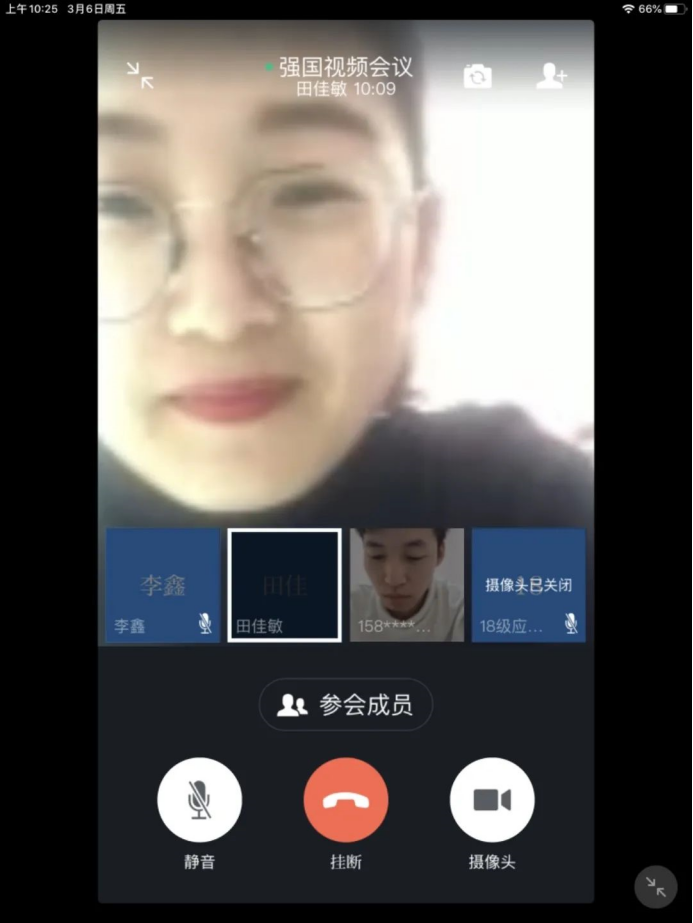Select the 18级应 participant tile
Image resolution: width=693 pixels, height=923 pixels.
click(x=528, y=585)
